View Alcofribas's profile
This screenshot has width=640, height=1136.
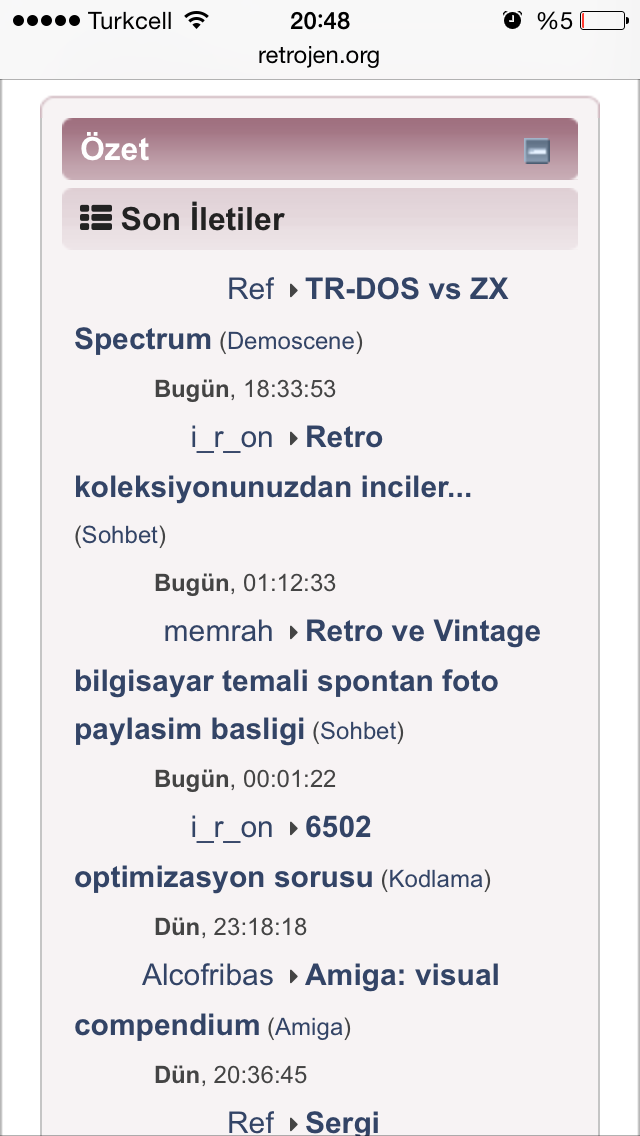point(207,975)
